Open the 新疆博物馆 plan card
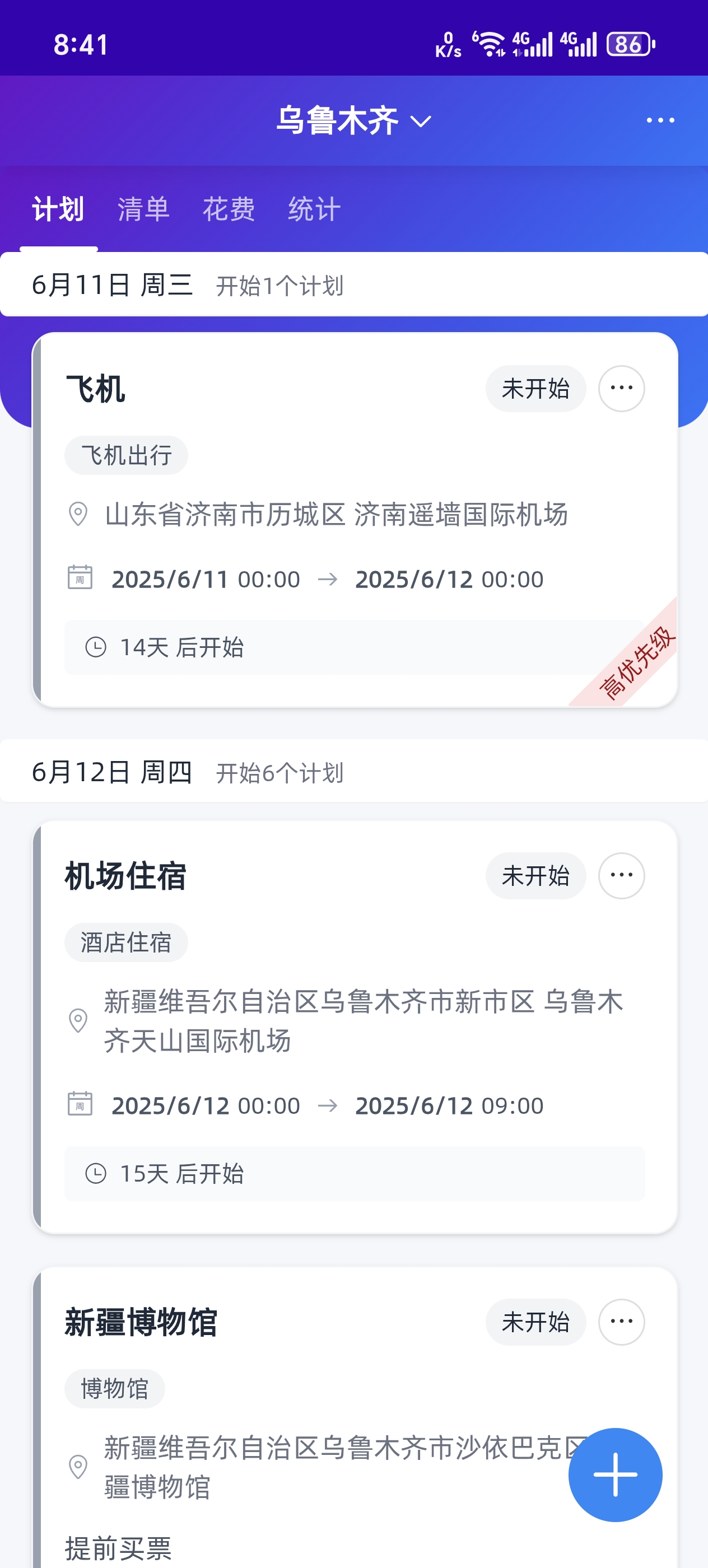Image resolution: width=708 pixels, height=1568 pixels. 355,1418
